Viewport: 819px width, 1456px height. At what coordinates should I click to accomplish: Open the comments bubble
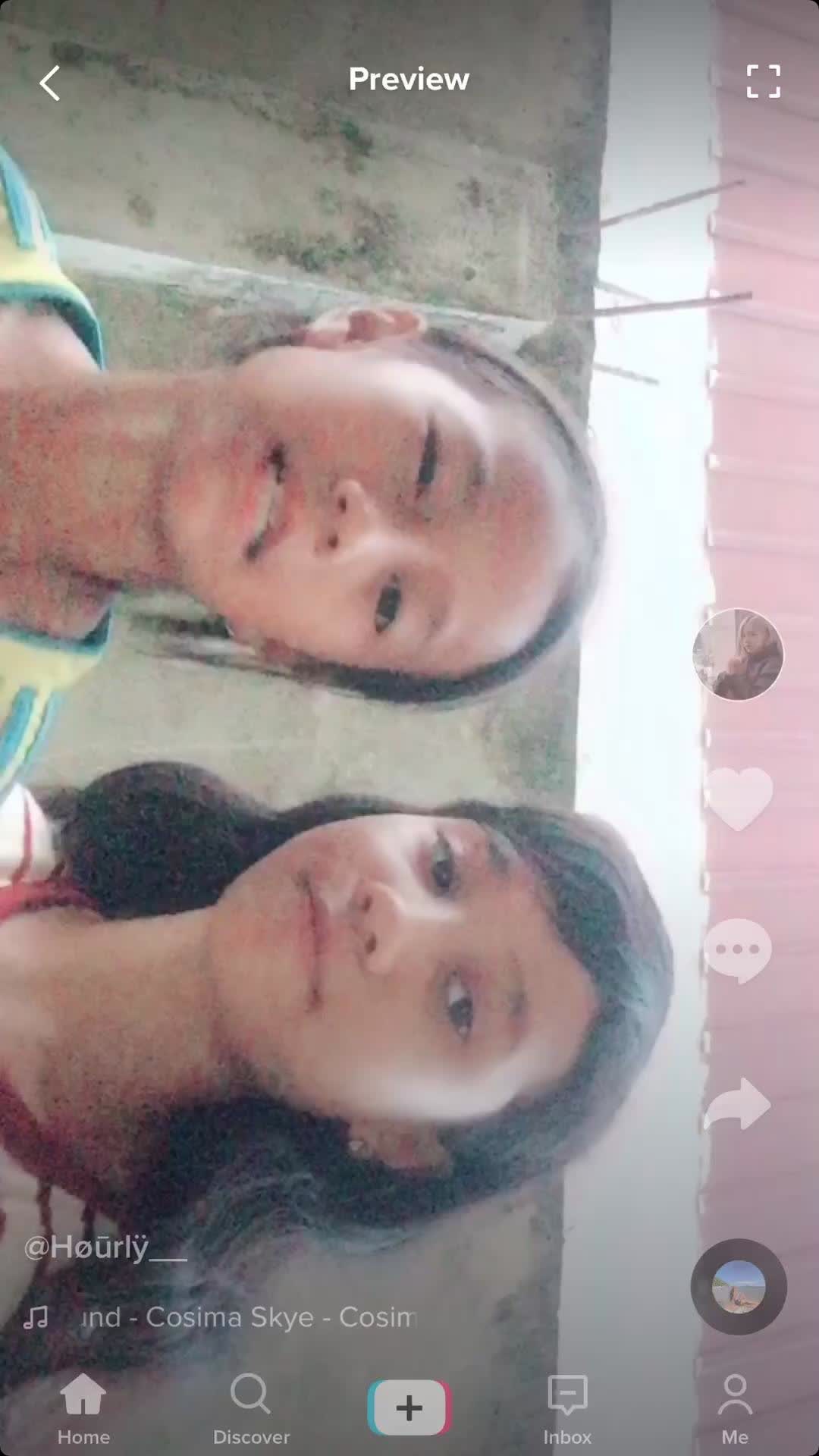click(738, 950)
